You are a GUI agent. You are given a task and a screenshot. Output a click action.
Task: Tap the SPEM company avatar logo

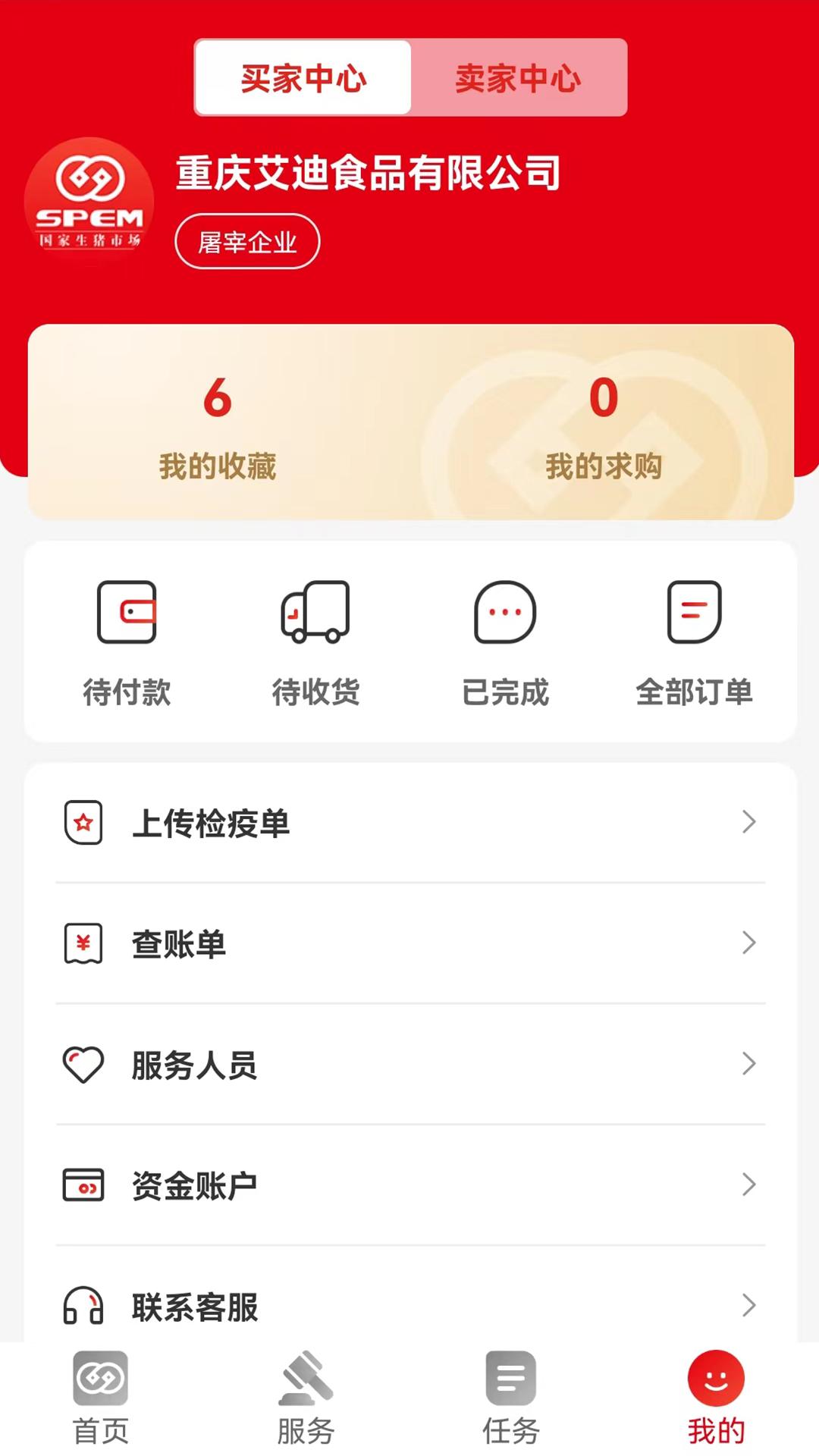pyautogui.click(x=89, y=199)
